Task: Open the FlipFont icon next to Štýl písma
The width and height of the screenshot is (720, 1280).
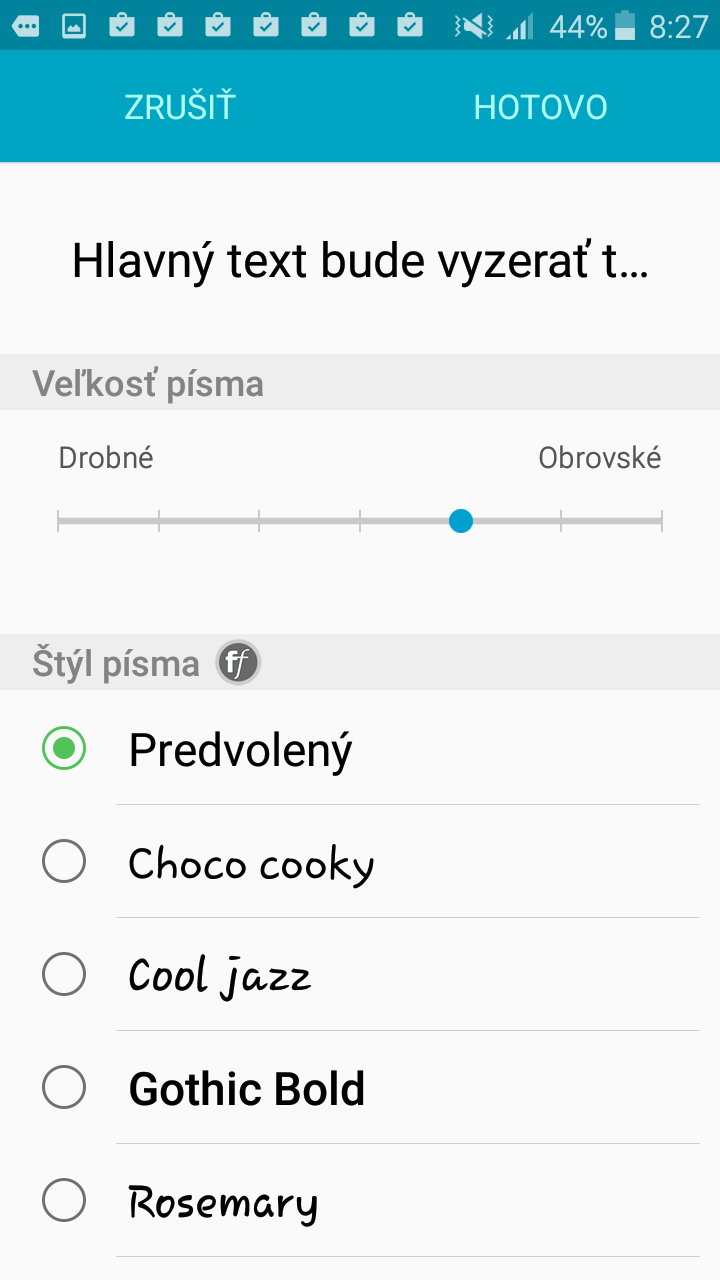Action: click(x=238, y=662)
